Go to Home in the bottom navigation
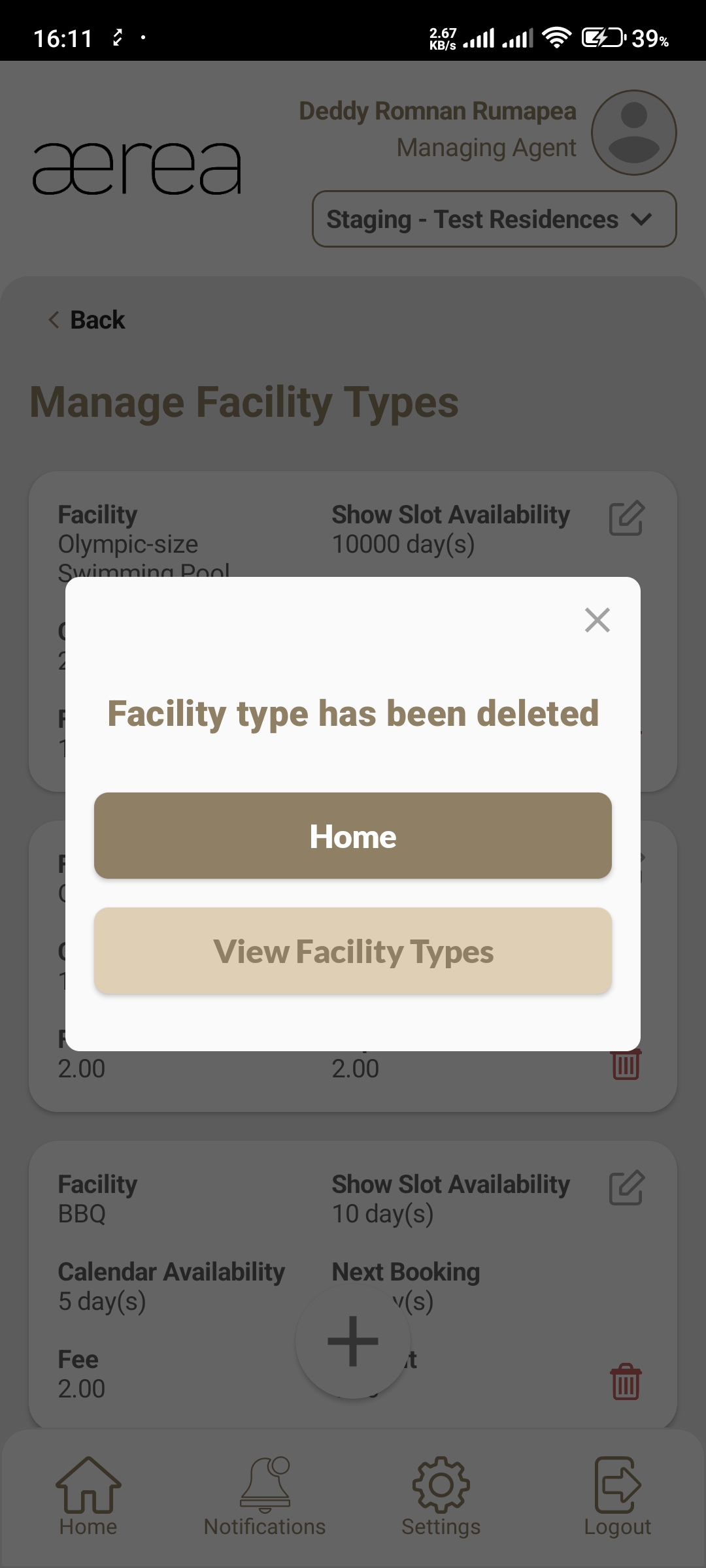Image resolution: width=706 pixels, height=1568 pixels. 88,1497
